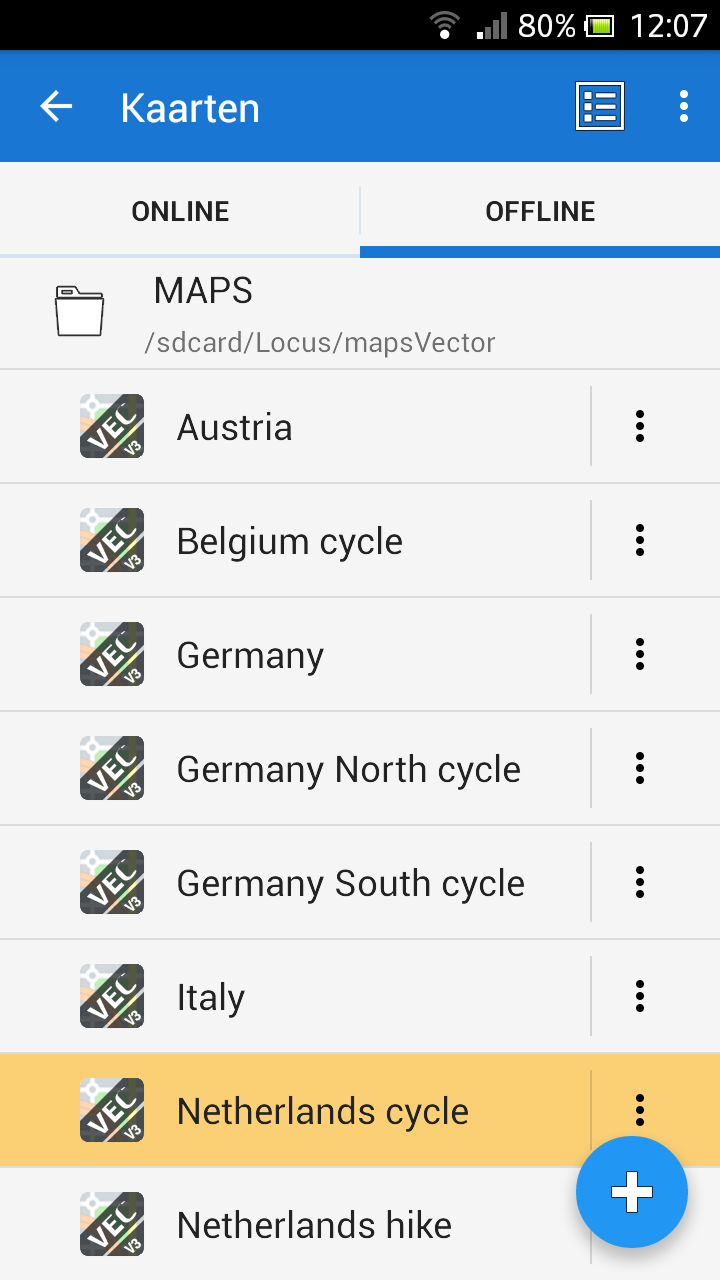Switch to the ONLINE tab
Viewport: 720px width, 1280px height.
click(180, 211)
